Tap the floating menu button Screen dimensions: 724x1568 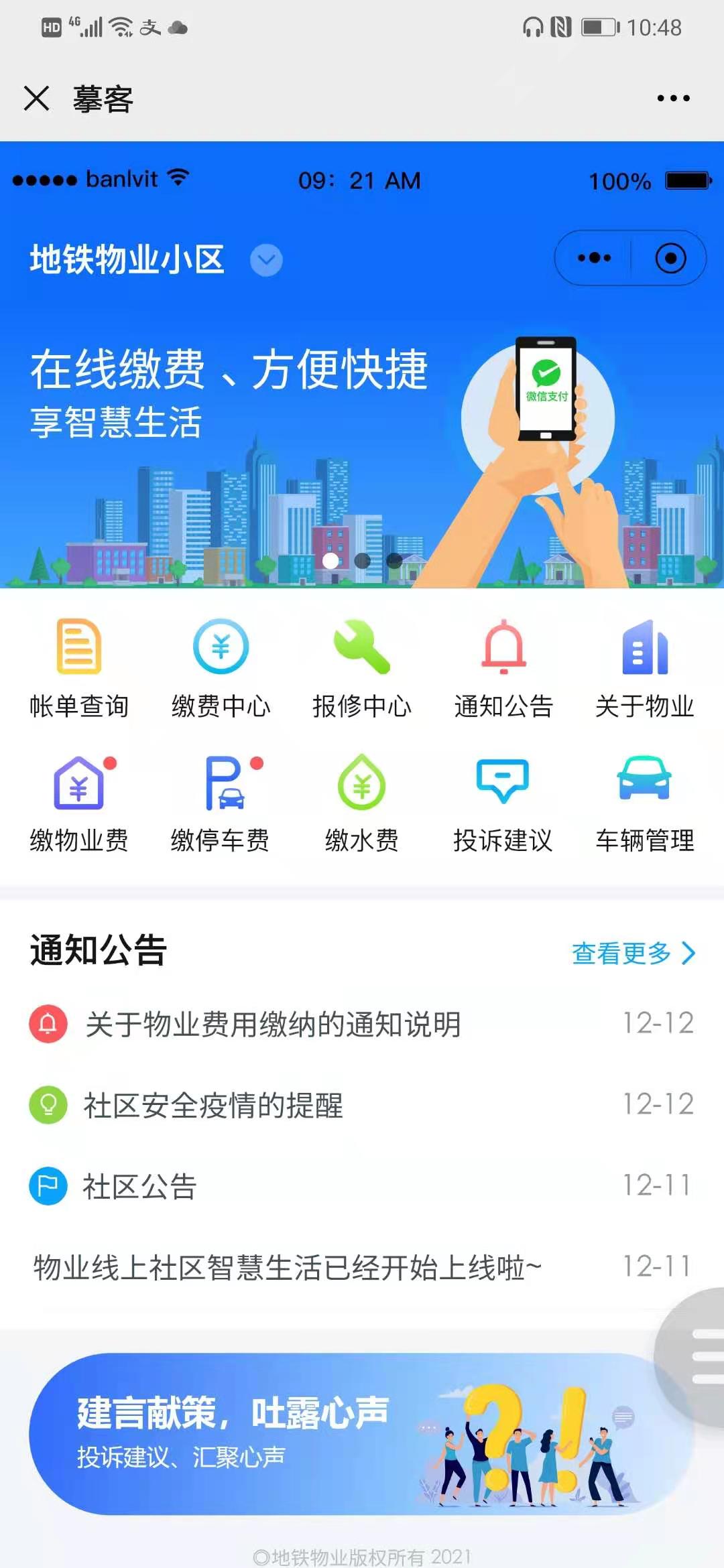click(x=697, y=1357)
